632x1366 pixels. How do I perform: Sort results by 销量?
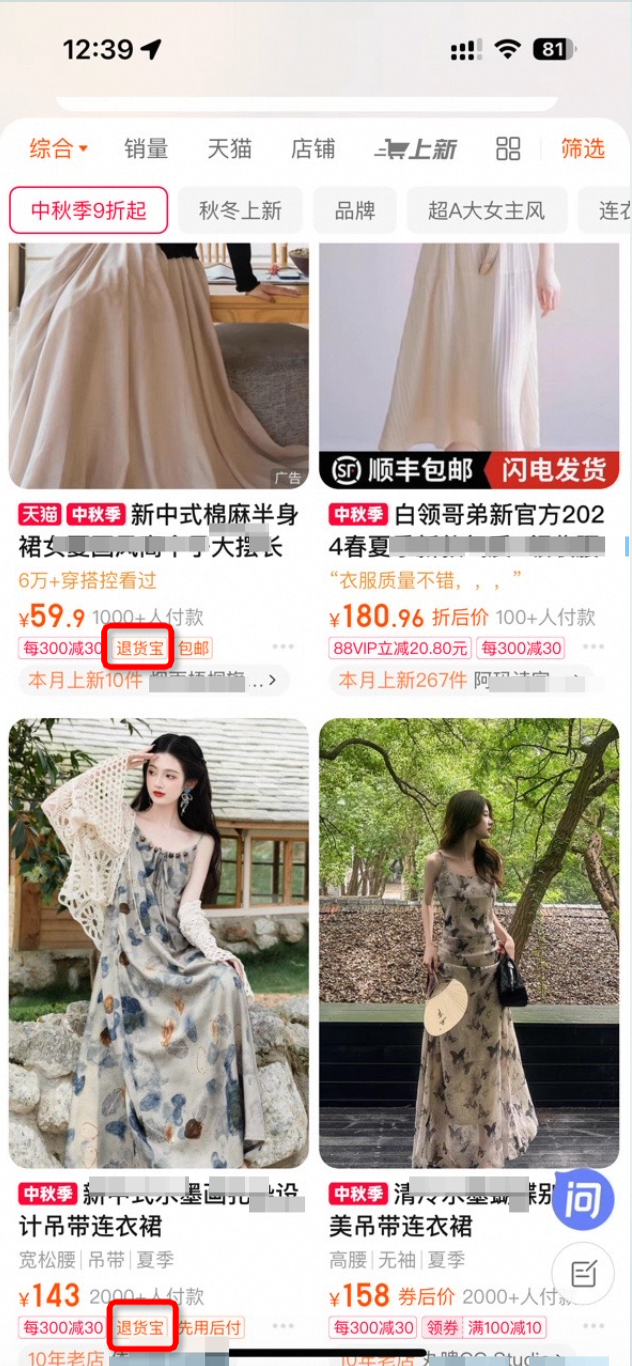tap(146, 149)
